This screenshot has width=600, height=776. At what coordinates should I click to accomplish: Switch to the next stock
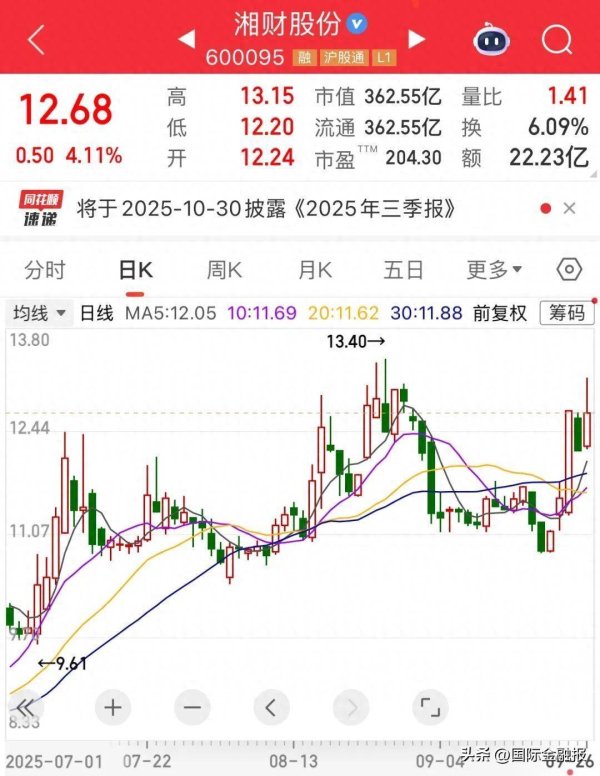417,39
